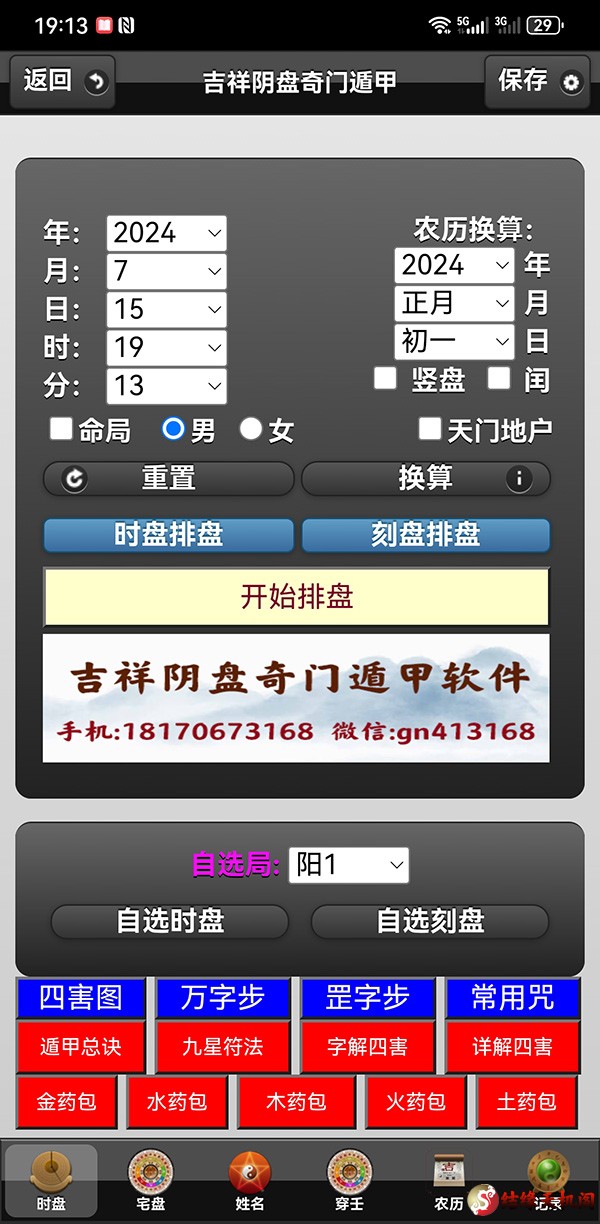Select the 女 radio button
The image size is (600, 1224).
[251, 429]
